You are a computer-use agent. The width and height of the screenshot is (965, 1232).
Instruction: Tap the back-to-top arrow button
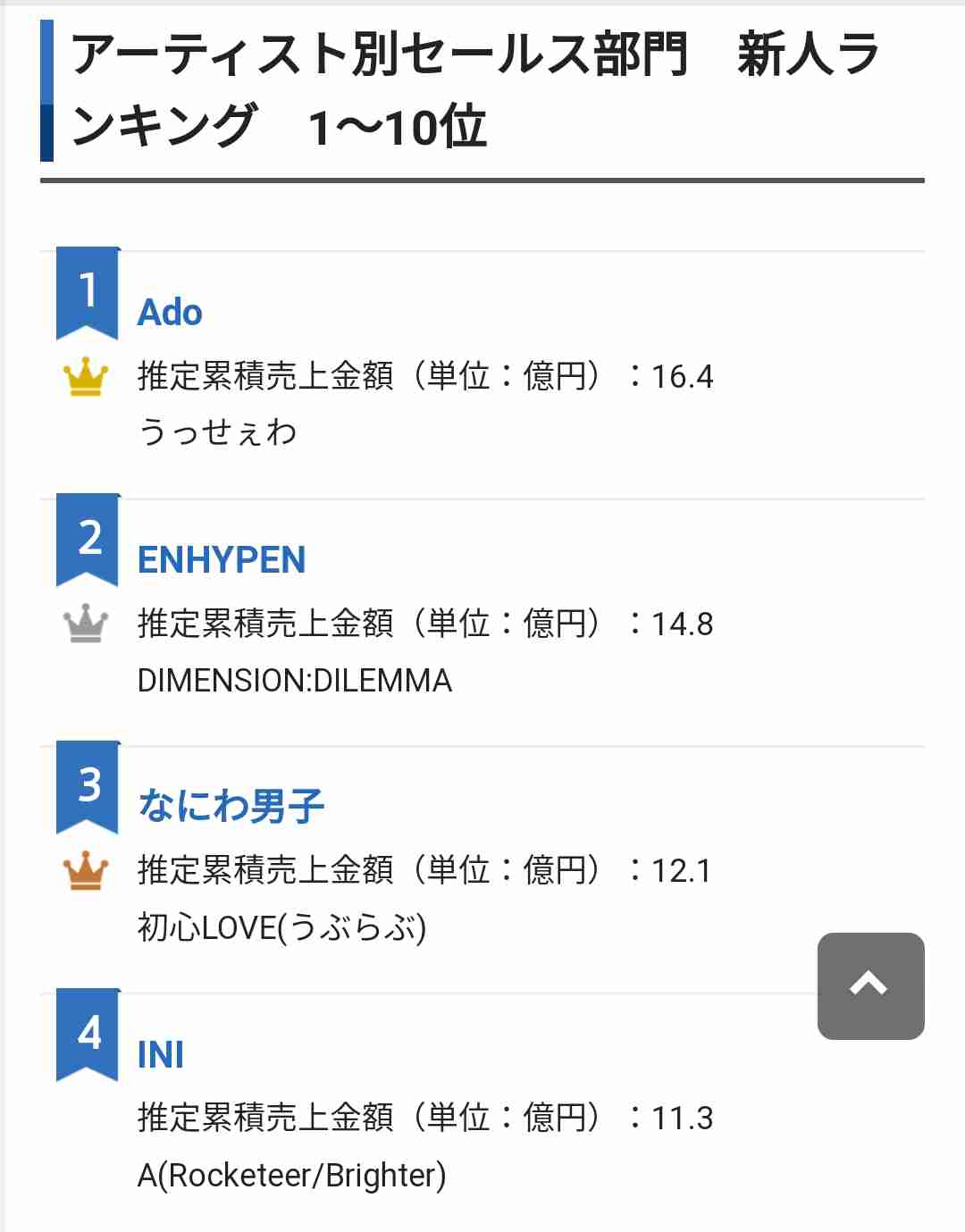pos(870,985)
